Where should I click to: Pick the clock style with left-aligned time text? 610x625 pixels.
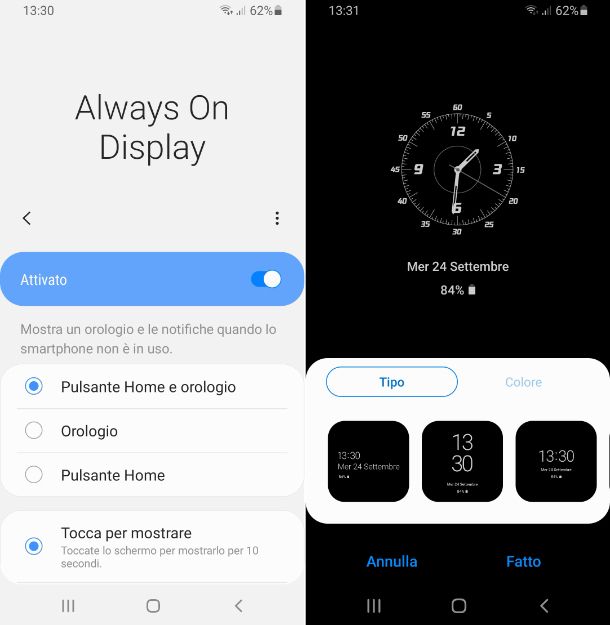click(x=368, y=461)
